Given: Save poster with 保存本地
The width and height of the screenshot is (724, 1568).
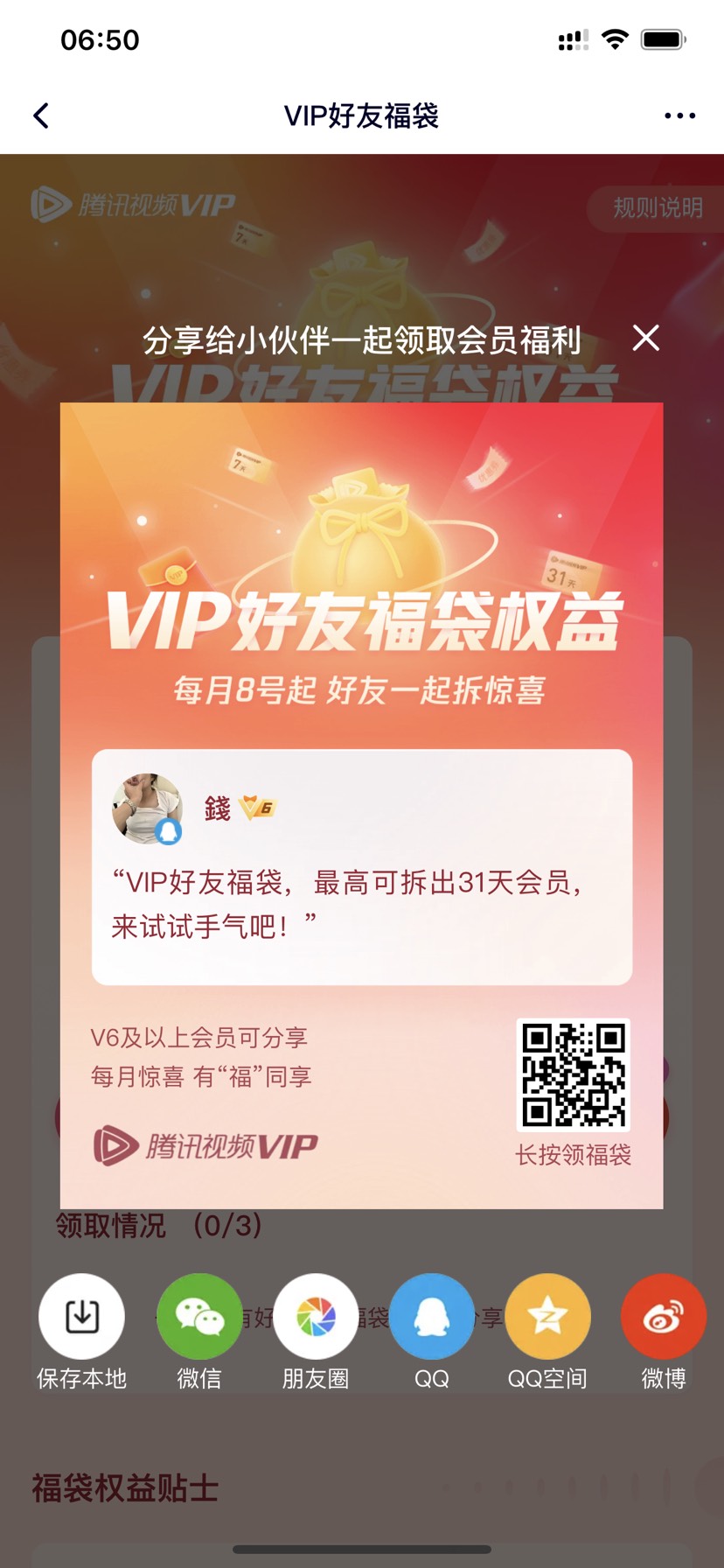Looking at the screenshot, I should click(x=81, y=1316).
